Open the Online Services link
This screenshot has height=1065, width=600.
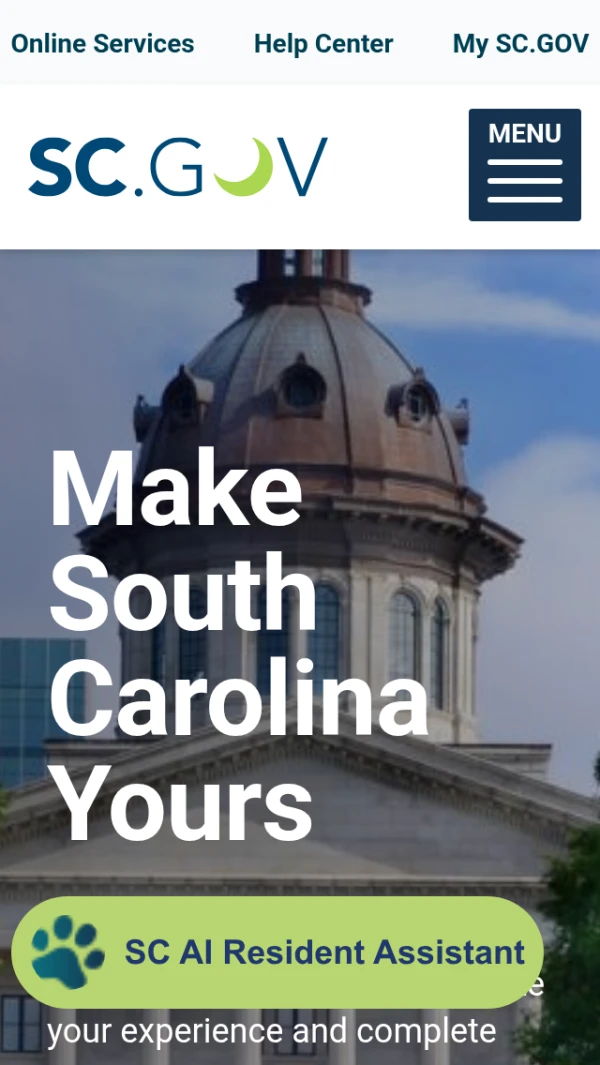pos(102,44)
